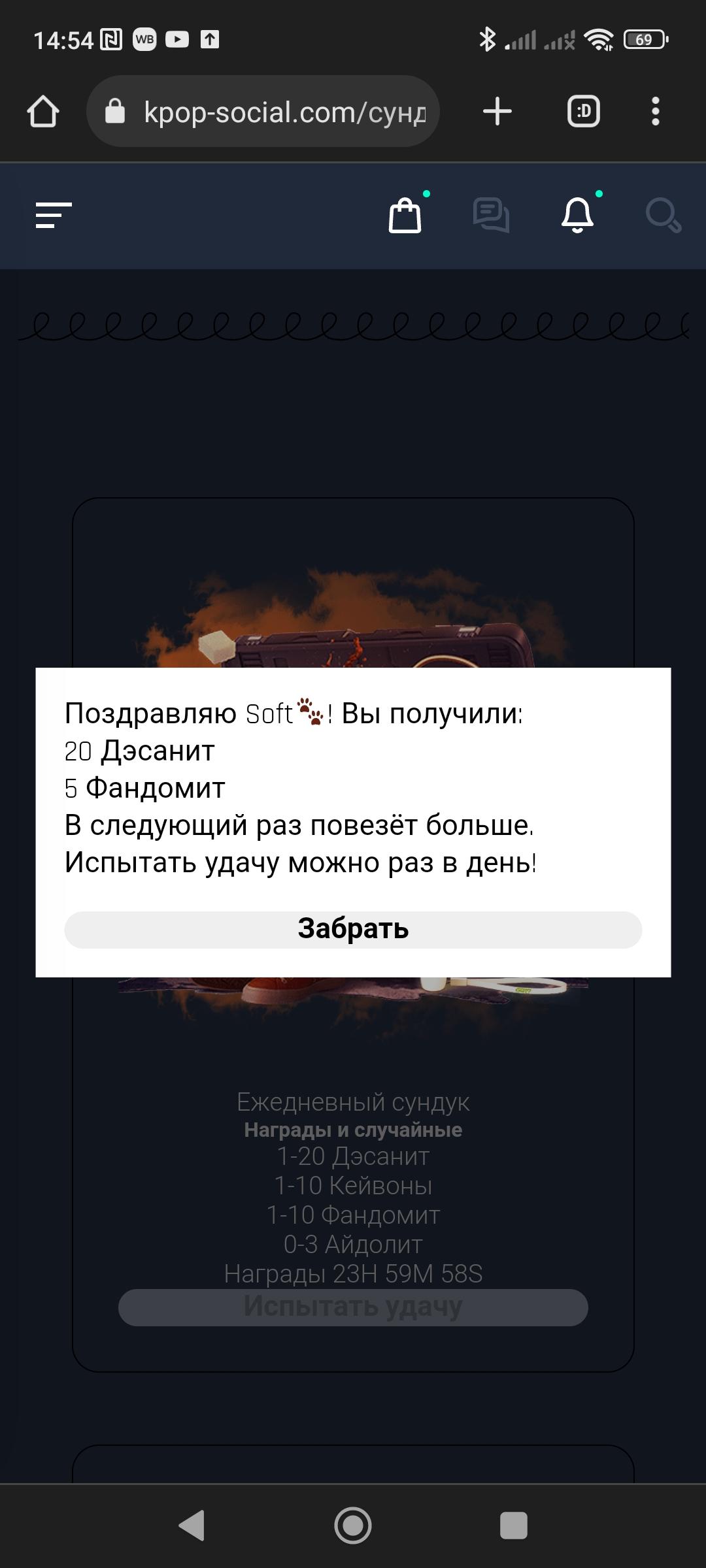Go back with system back button

click(x=192, y=1526)
